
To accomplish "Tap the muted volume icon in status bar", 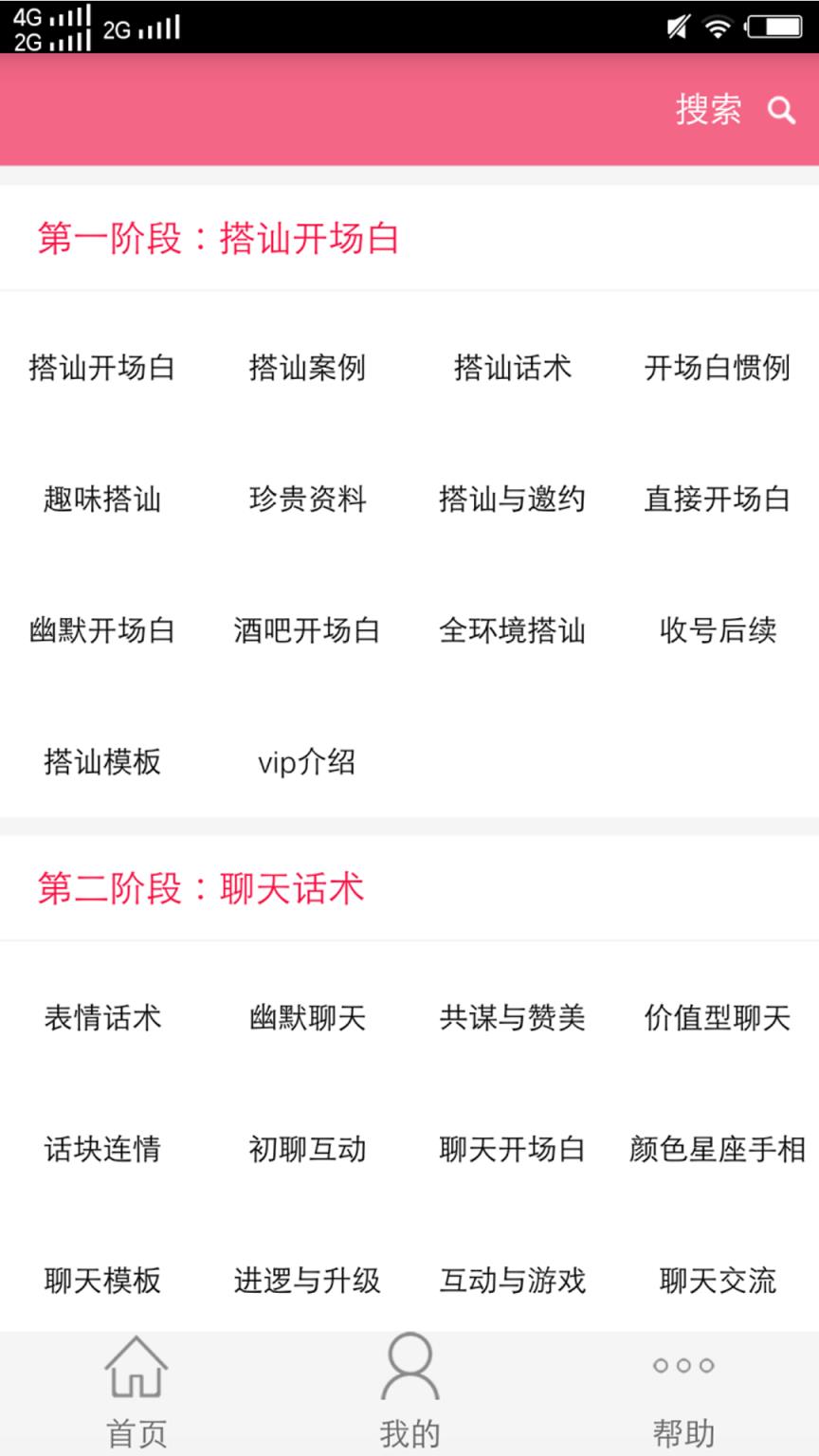I will 678,27.
